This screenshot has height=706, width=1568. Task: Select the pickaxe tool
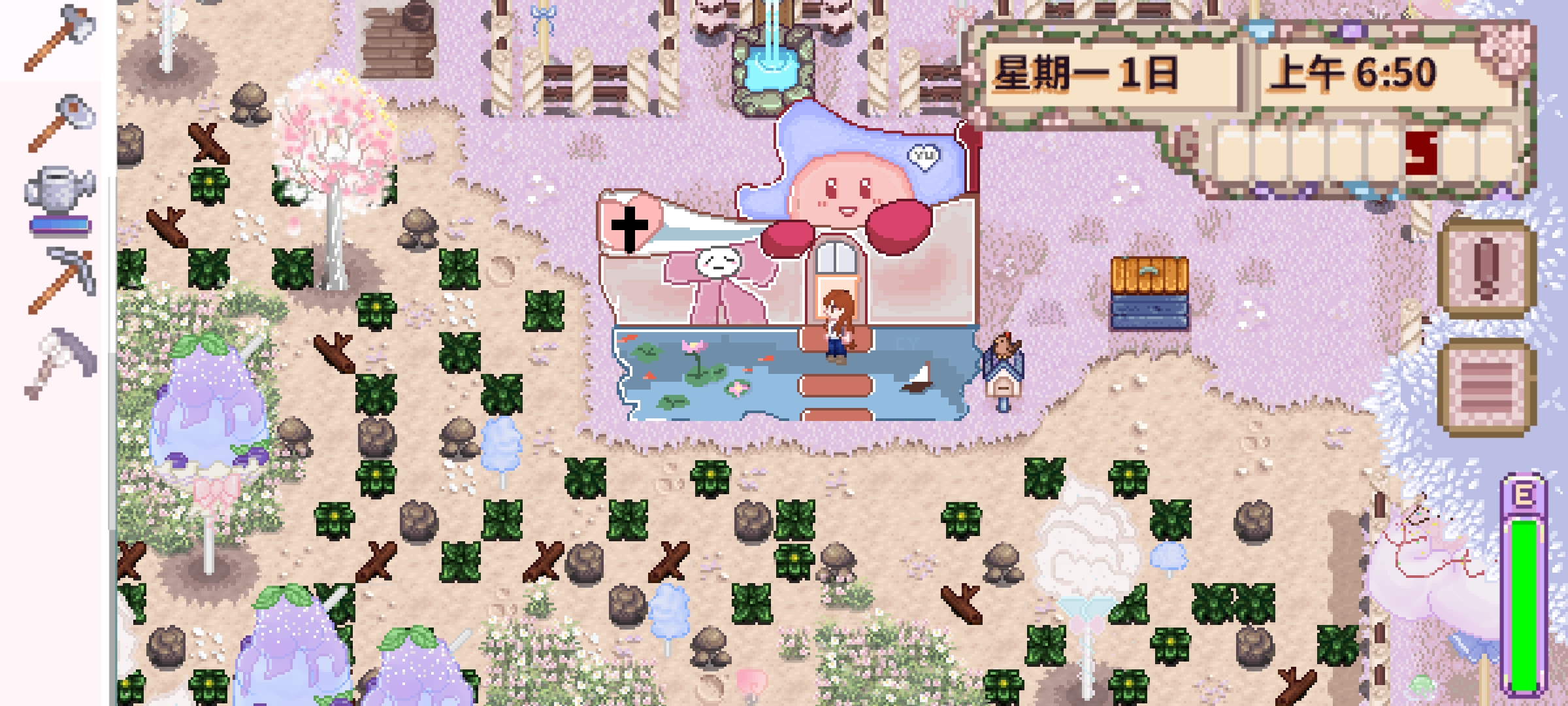tap(63, 279)
